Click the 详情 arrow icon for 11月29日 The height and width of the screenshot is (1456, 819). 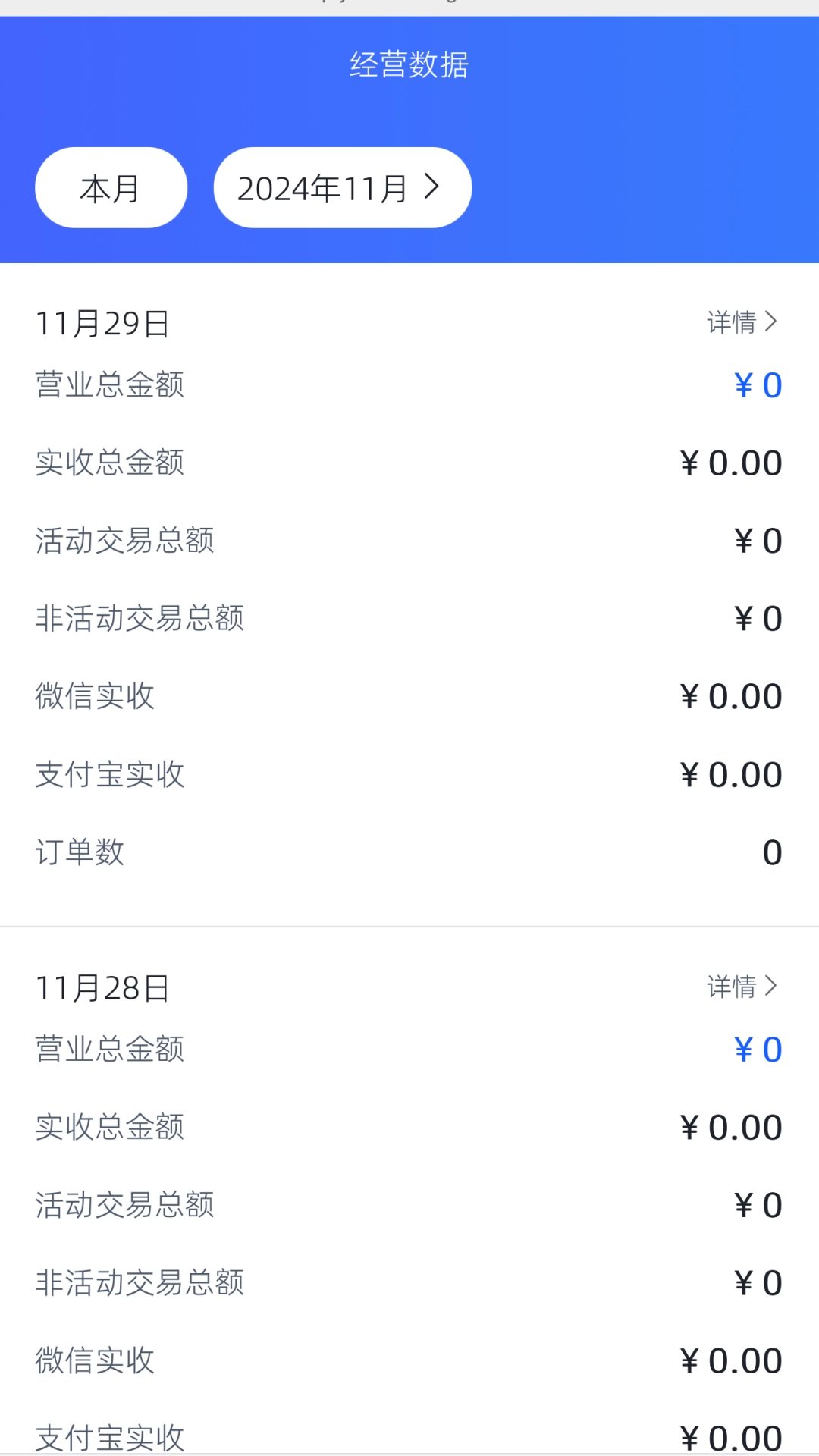click(x=770, y=322)
